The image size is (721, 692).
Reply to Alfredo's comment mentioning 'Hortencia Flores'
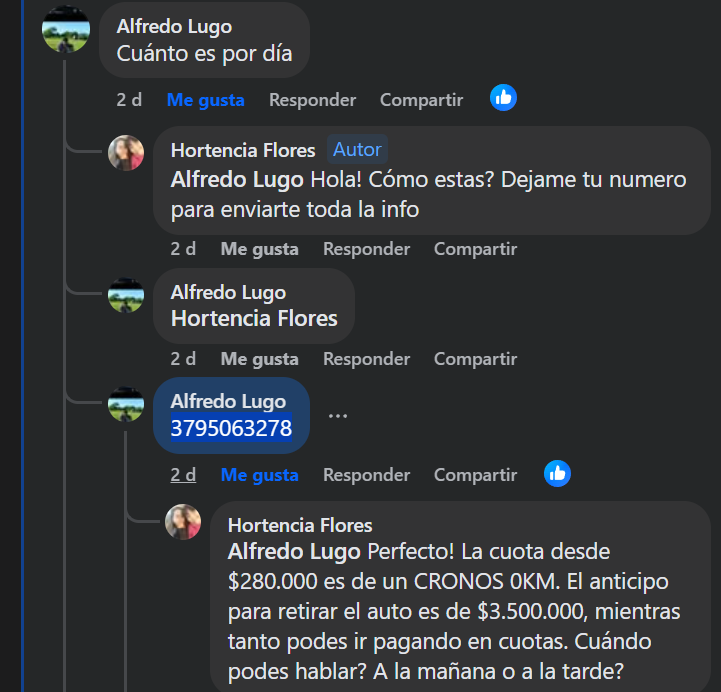point(366,359)
